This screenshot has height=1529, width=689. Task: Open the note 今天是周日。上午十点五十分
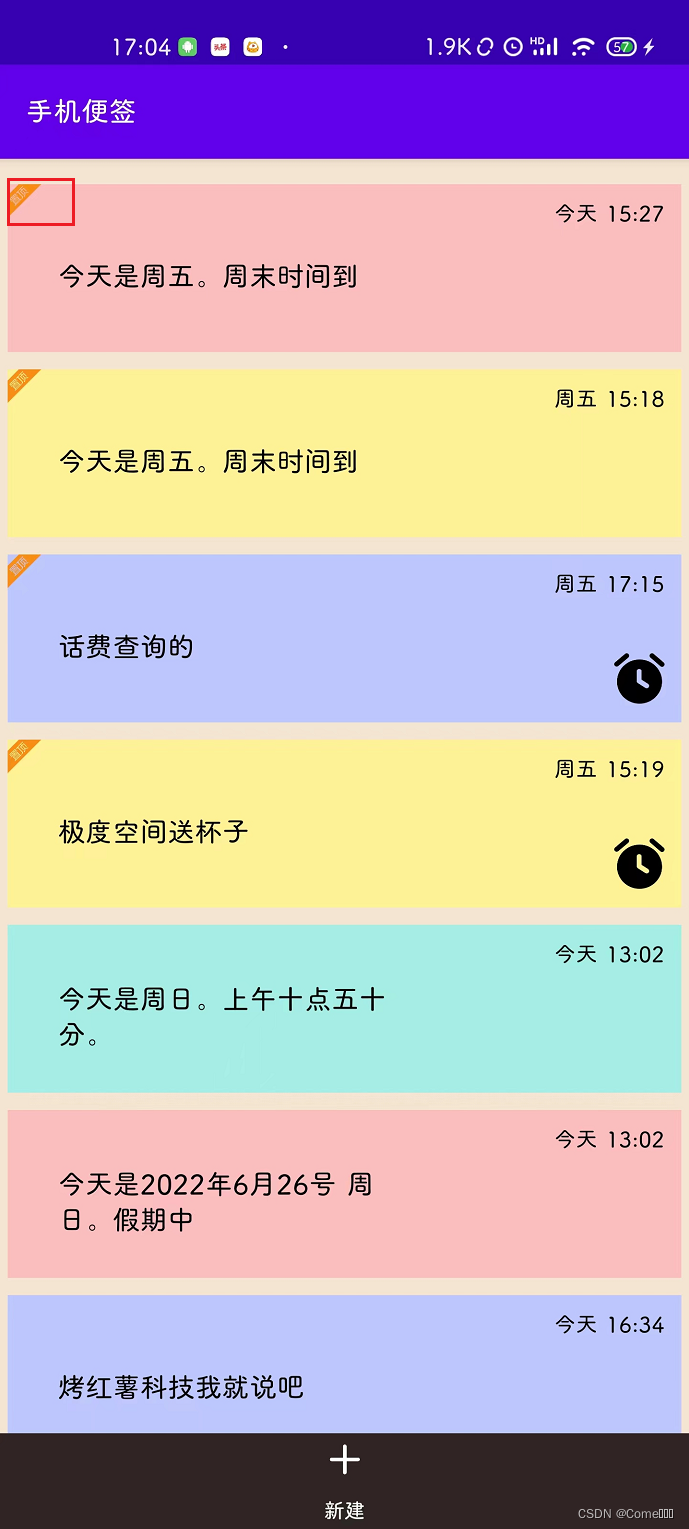(x=344, y=1008)
